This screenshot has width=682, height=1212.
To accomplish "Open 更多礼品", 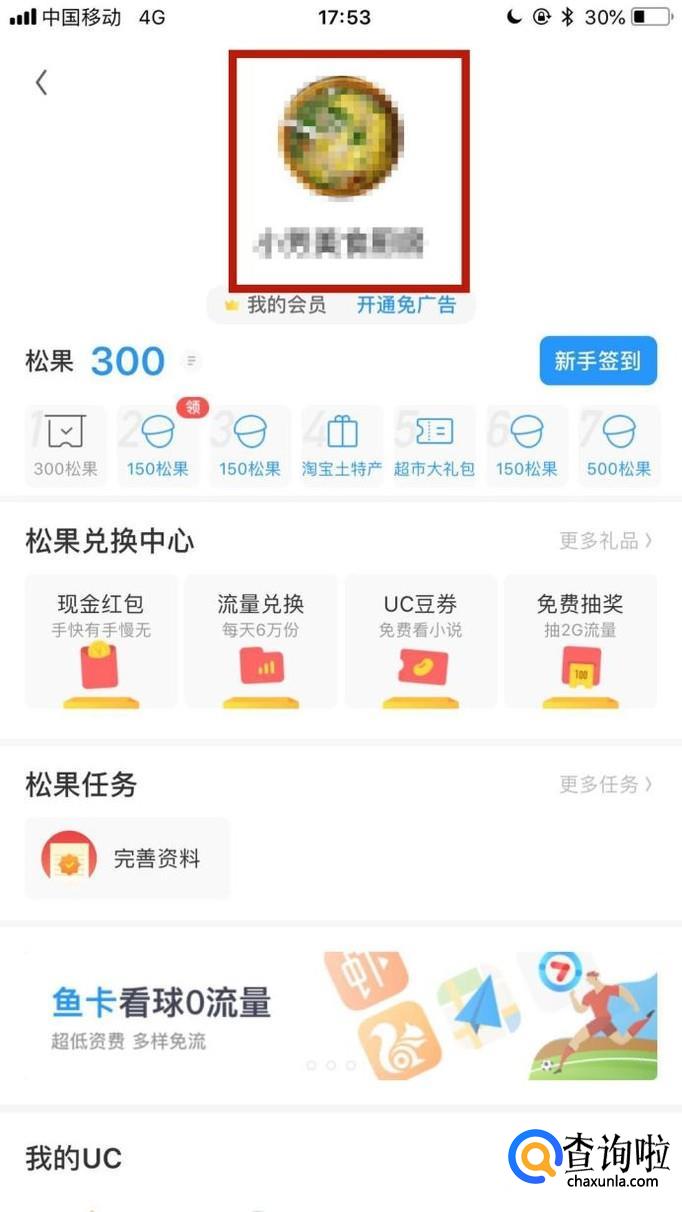I will point(606,541).
